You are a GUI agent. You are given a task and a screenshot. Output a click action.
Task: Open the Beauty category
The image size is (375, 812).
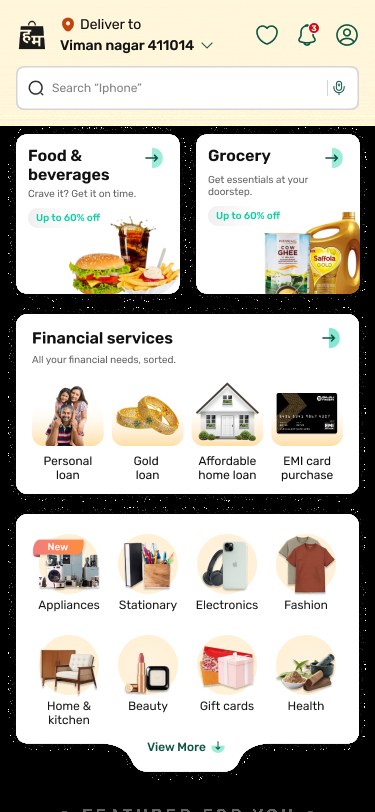pos(148,675)
